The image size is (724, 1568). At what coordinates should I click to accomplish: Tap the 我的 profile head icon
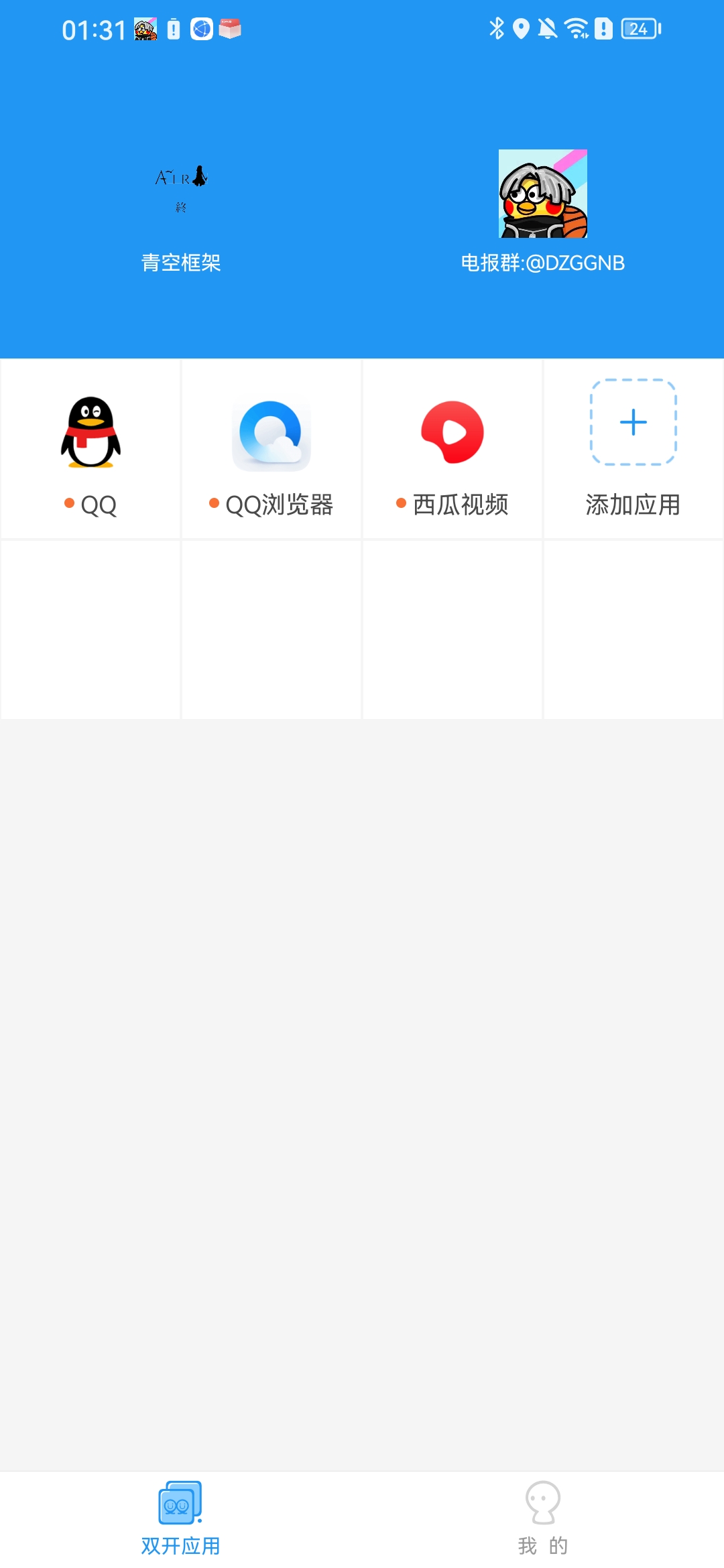point(543,1499)
